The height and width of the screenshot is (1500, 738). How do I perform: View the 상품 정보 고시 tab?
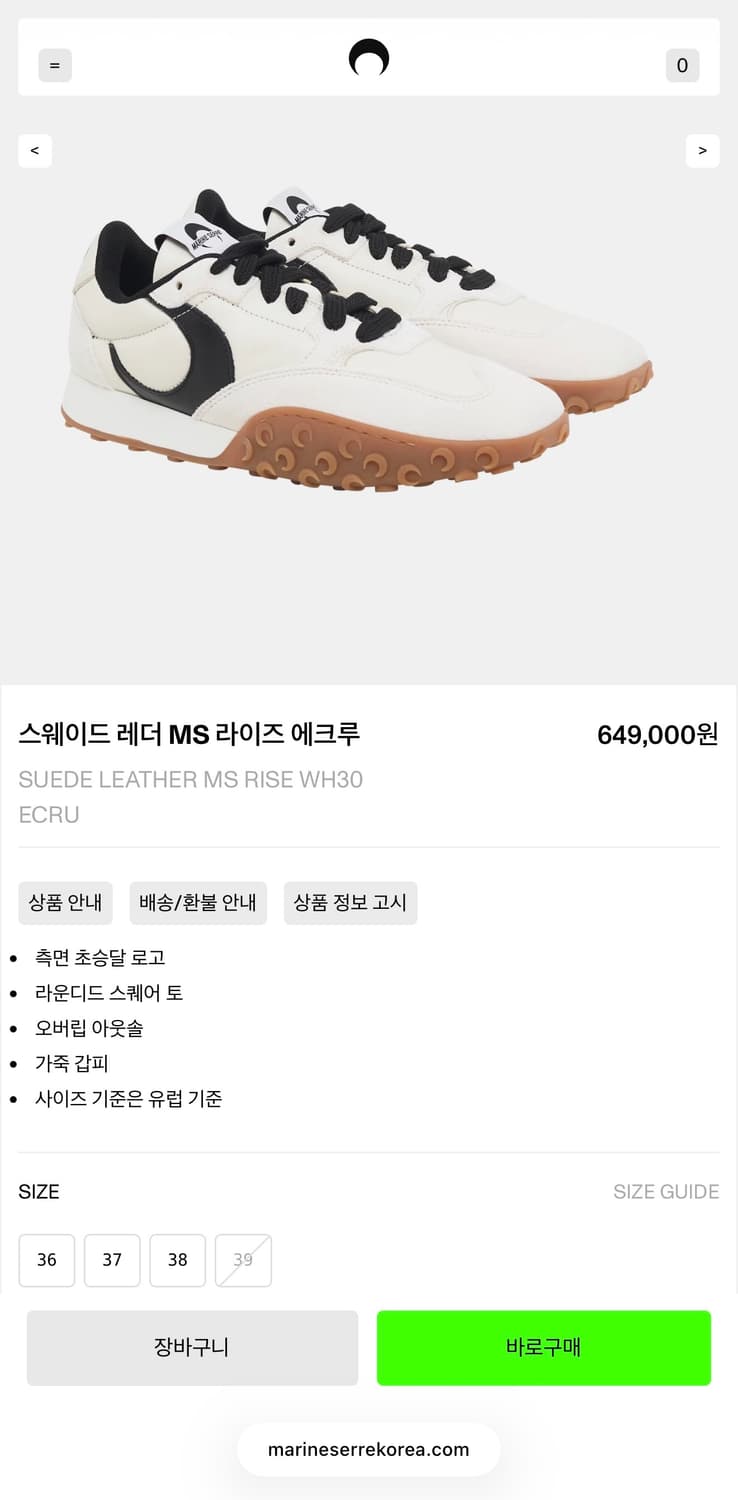[x=350, y=902]
